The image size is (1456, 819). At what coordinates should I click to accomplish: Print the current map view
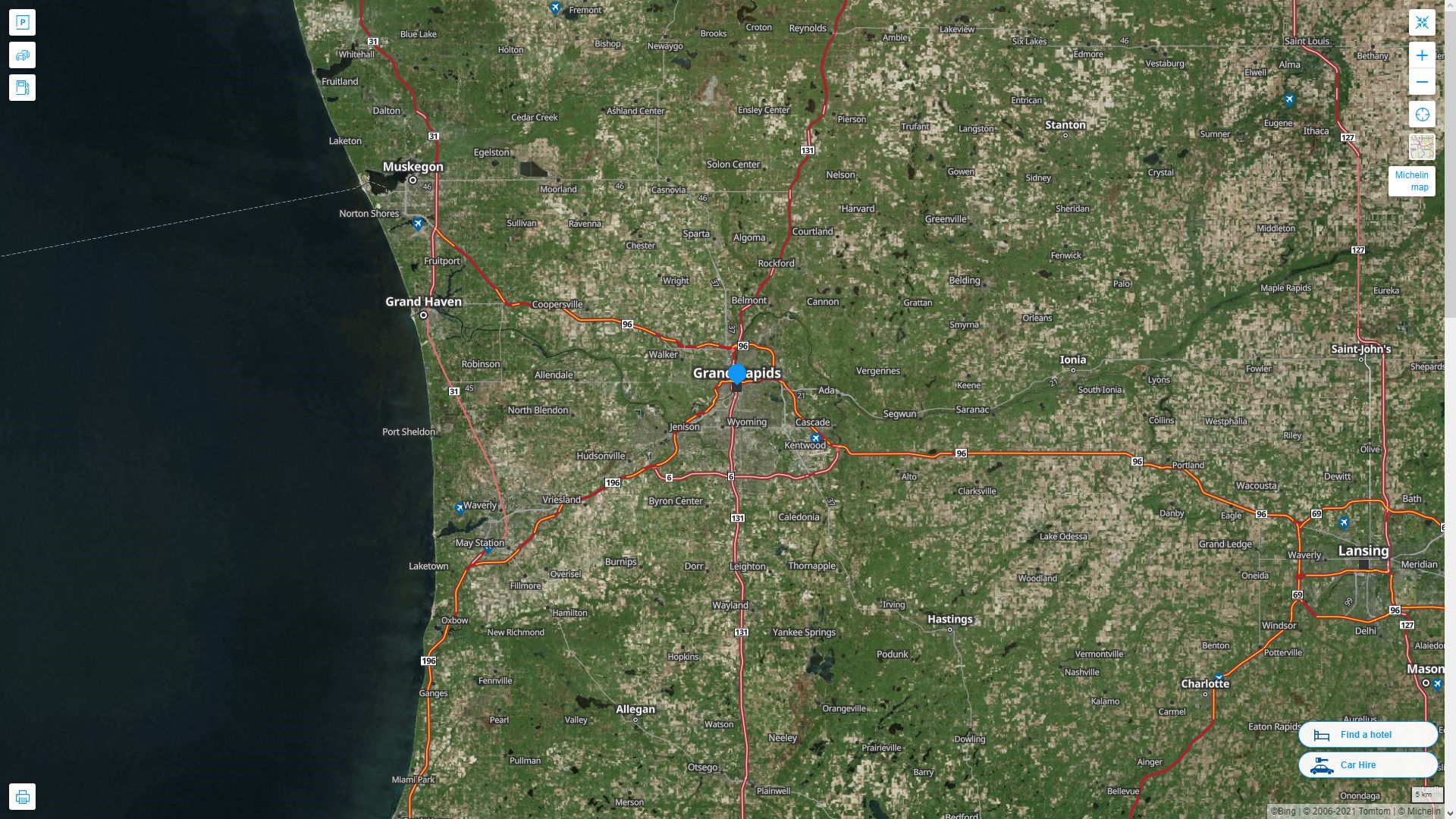tap(22, 797)
